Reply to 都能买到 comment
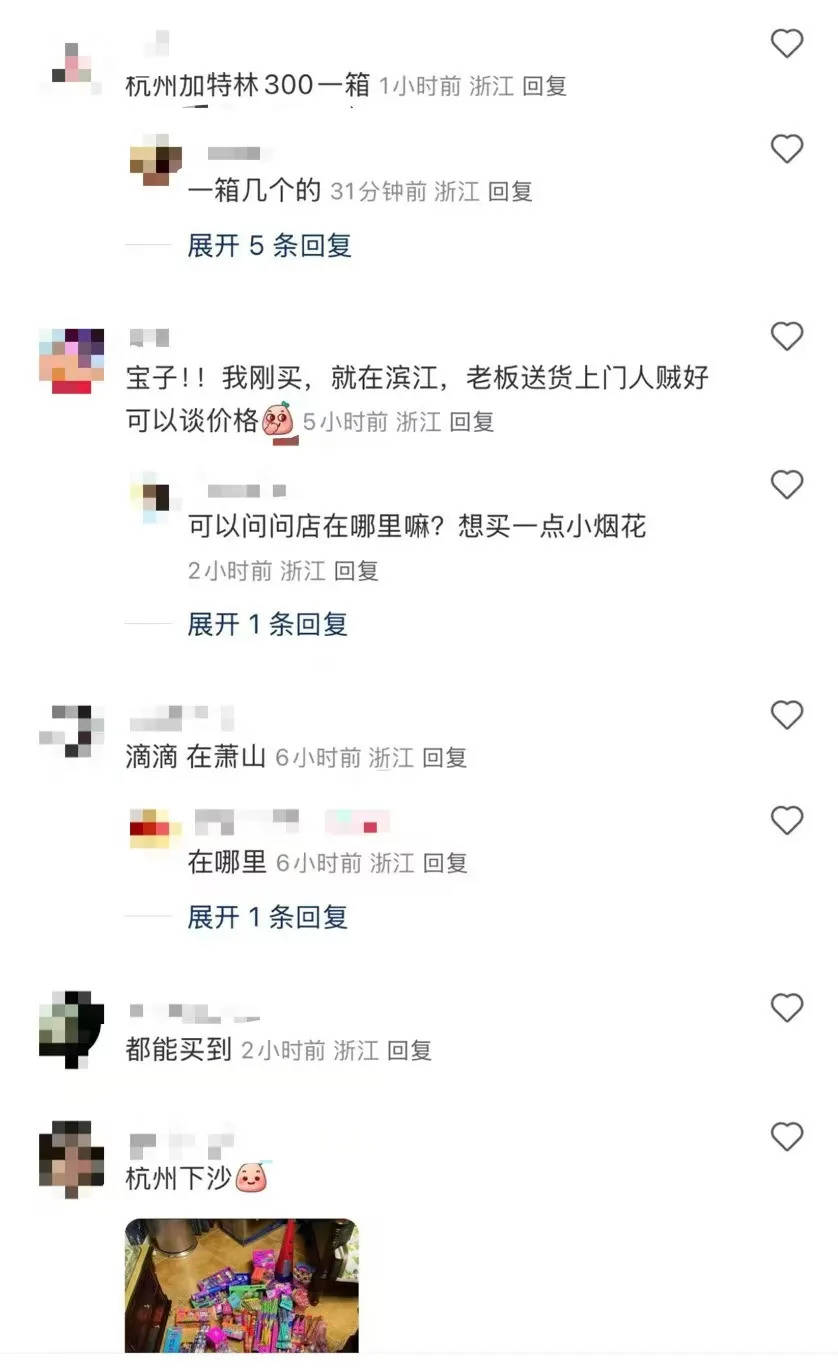Image resolution: width=838 pixels, height=1372 pixels. coord(409,1050)
